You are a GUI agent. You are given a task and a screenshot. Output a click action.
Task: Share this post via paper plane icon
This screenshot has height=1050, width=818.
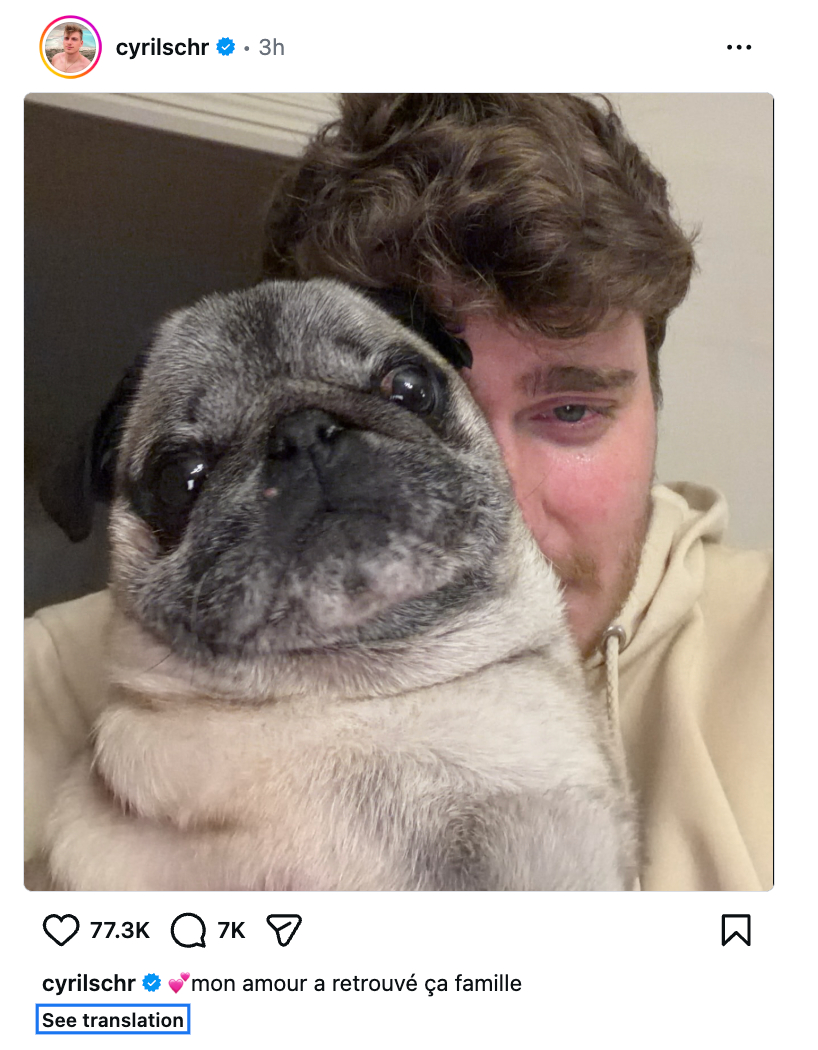click(284, 930)
